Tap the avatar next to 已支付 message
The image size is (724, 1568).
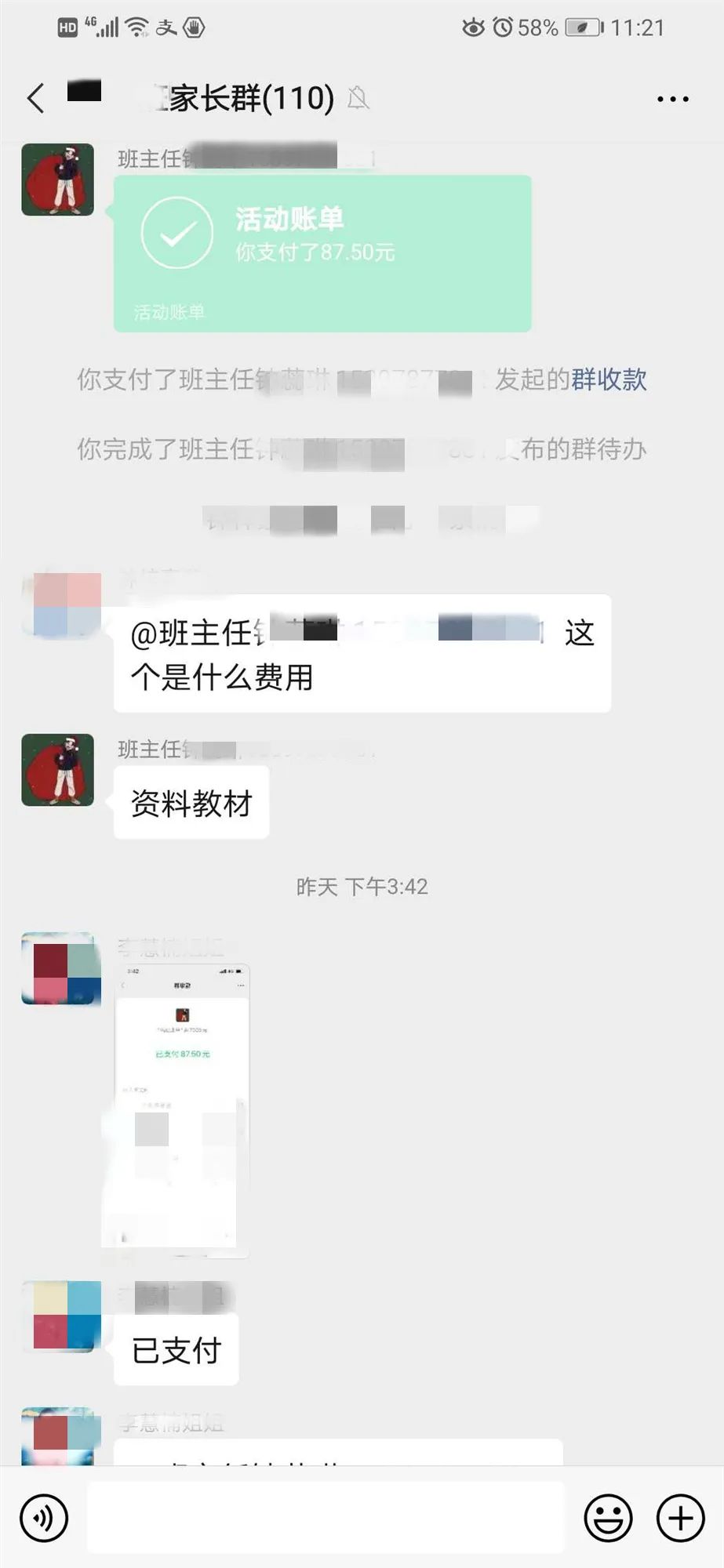(x=62, y=1316)
